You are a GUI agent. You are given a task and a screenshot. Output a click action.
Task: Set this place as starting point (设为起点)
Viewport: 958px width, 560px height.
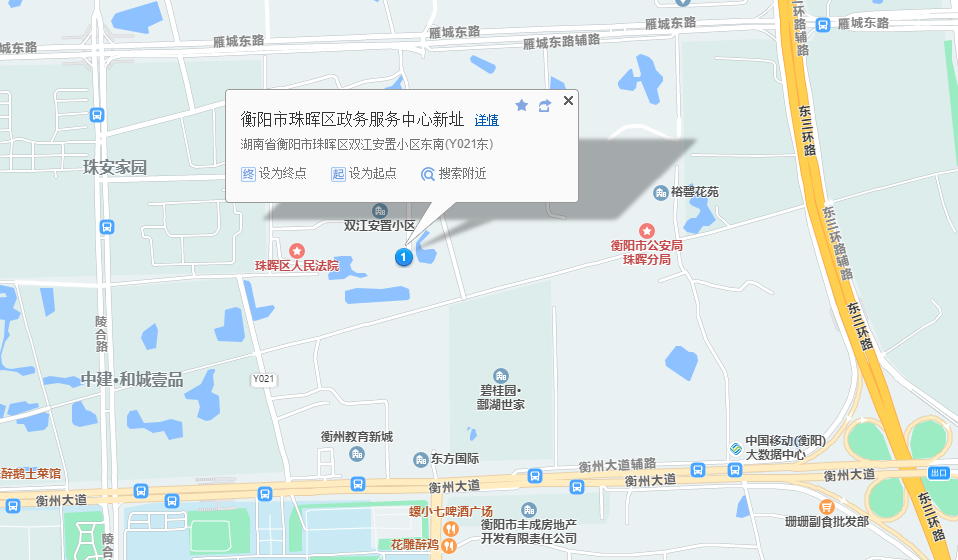[364, 173]
